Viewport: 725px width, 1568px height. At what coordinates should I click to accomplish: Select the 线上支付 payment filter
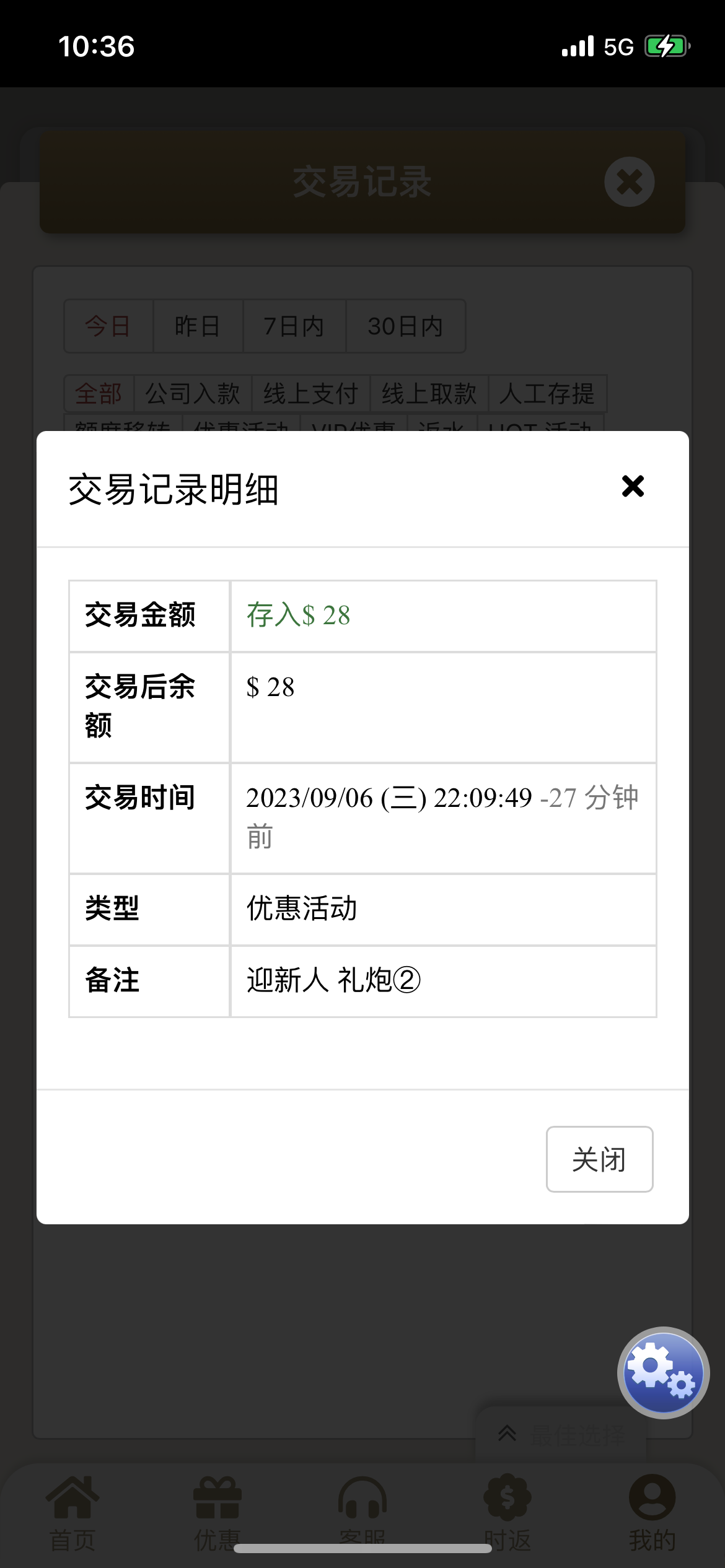pyautogui.click(x=310, y=393)
